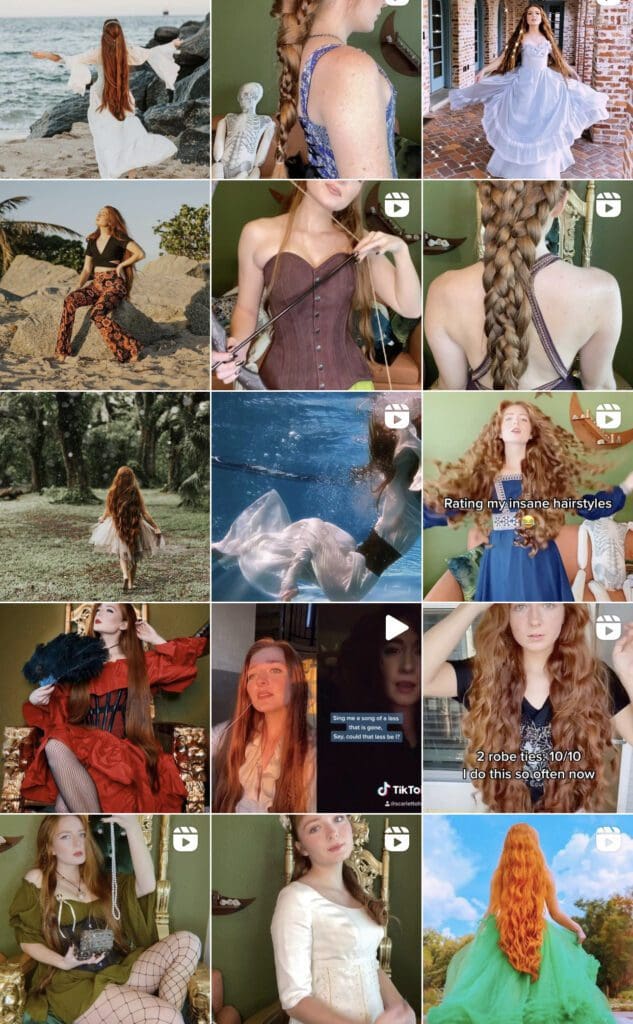This screenshot has height=1024, width=633.
Task: Play the 'Sing me a song' TikTok video
Action: pyautogui.click(x=316, y=708)
